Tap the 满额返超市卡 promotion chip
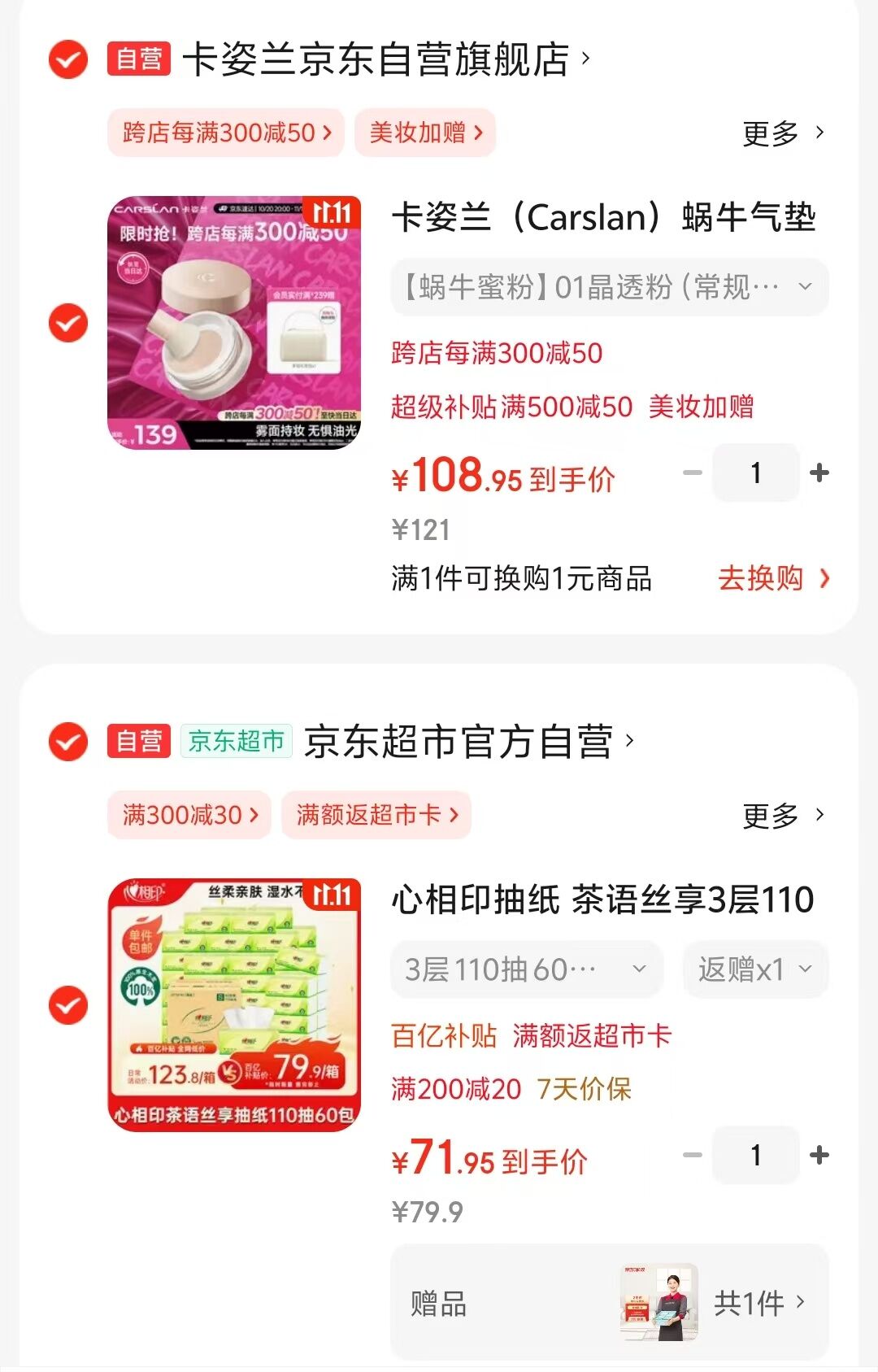The image size is (878, 1372). point(376,814)
